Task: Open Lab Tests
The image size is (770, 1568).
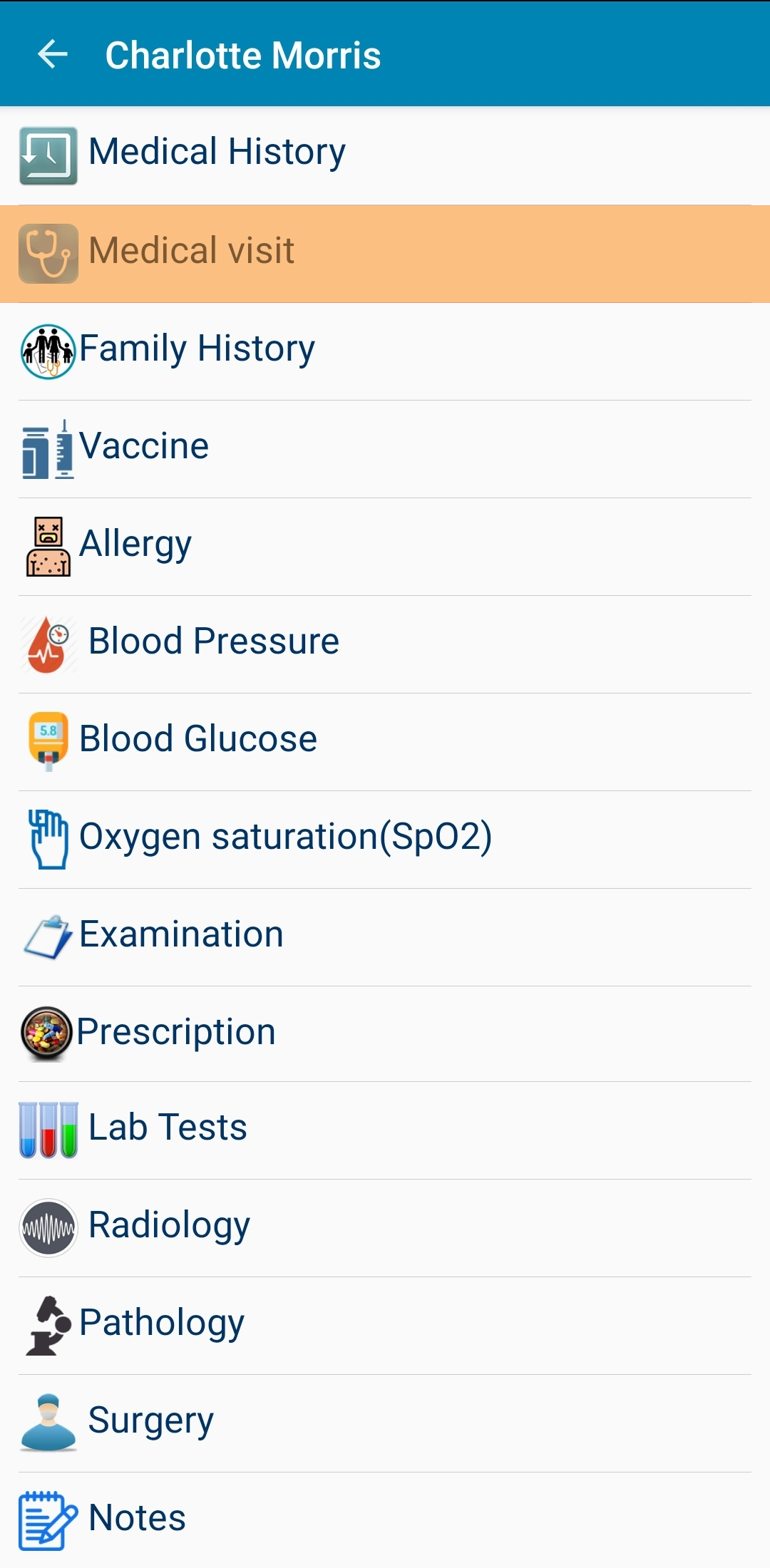Action: (385, 1130)
